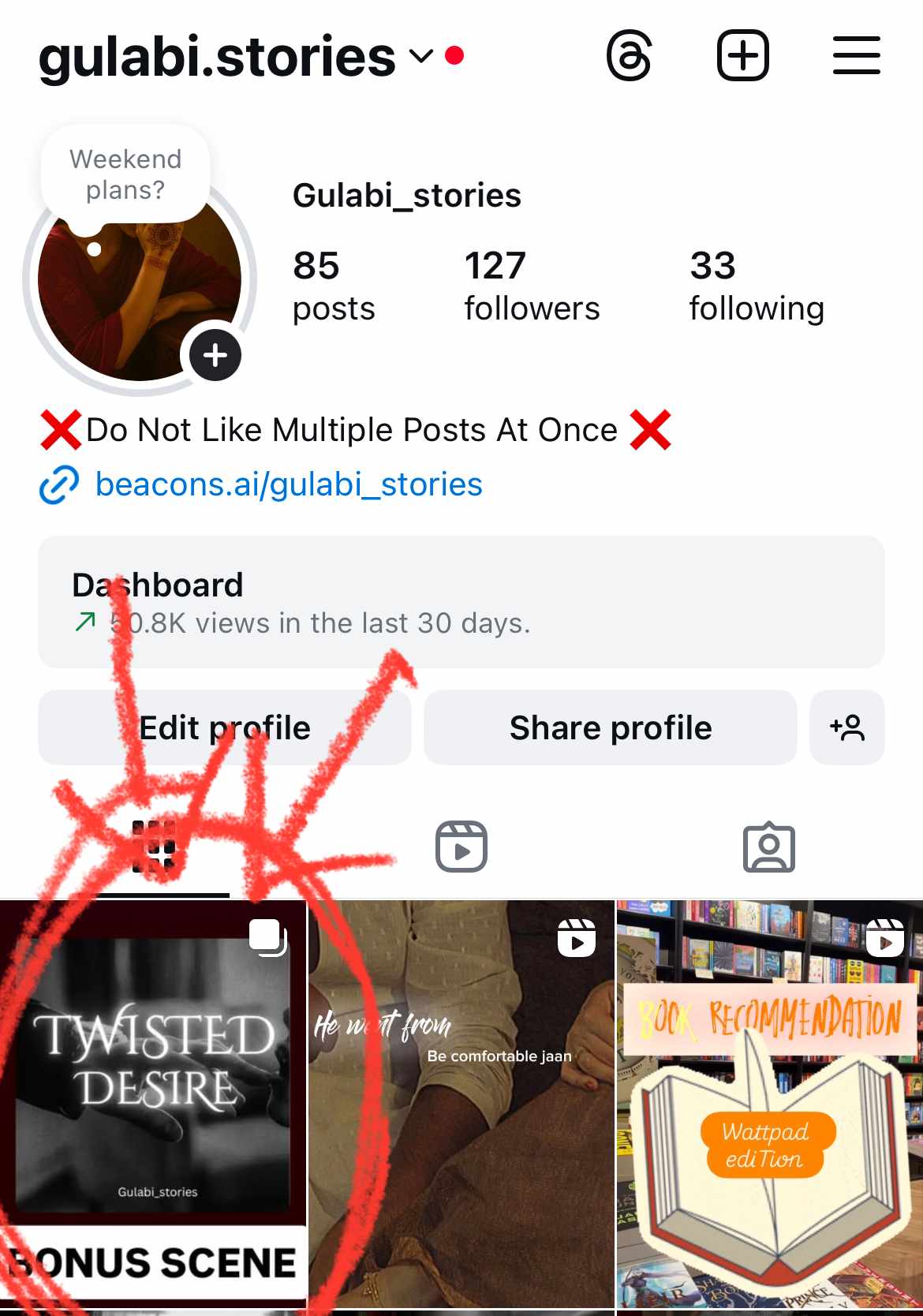Tap Share profile
Image resolution: width=923 pixels, height=1316 pixels.
pyautogui.click(x=610, y=727)
